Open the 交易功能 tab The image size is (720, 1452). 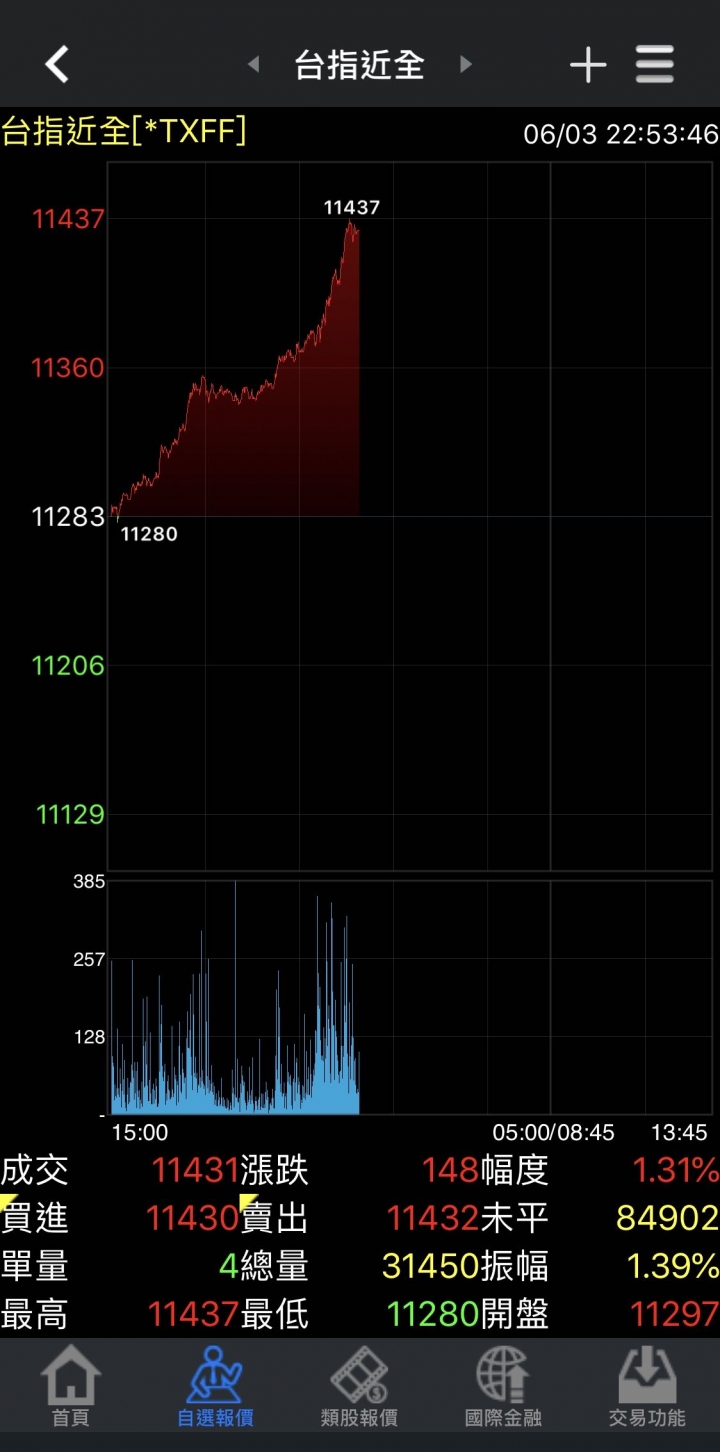647,1386
